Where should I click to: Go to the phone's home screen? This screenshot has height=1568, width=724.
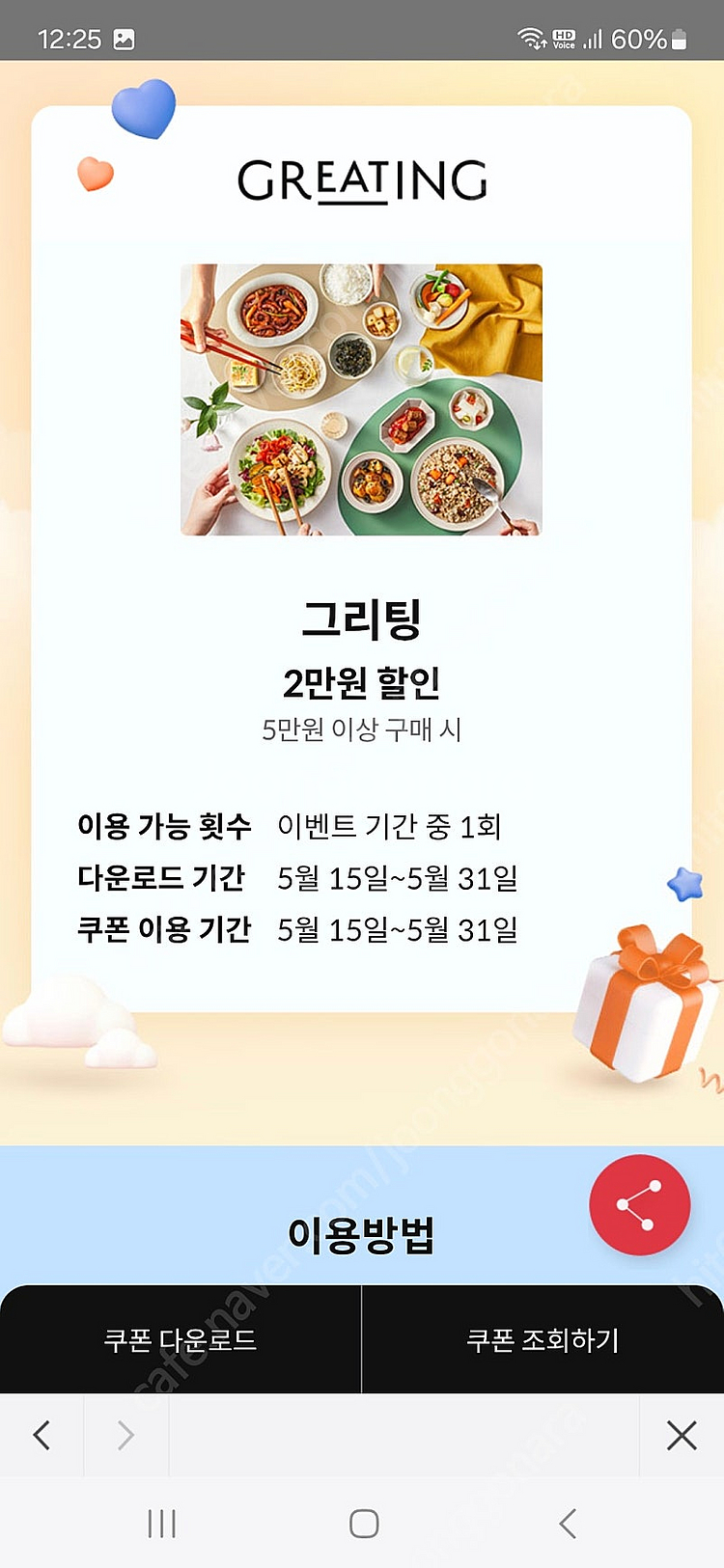tap(363, 1524)
